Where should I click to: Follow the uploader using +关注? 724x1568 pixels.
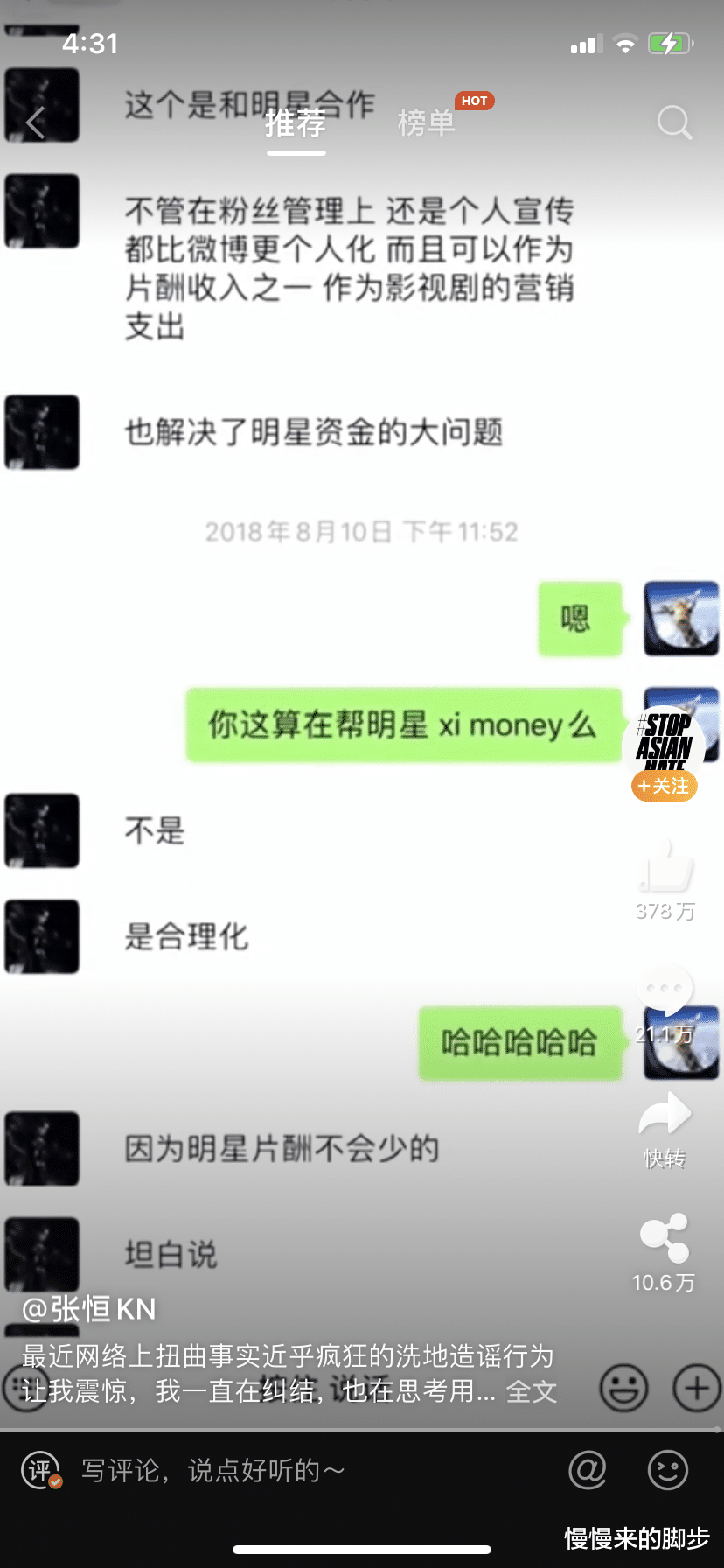[x=663, y=787]
